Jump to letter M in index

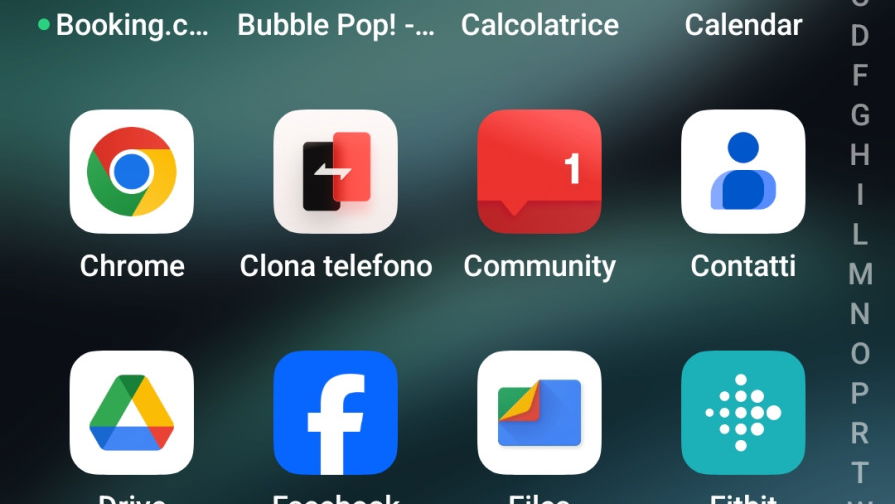pos(860,274)
